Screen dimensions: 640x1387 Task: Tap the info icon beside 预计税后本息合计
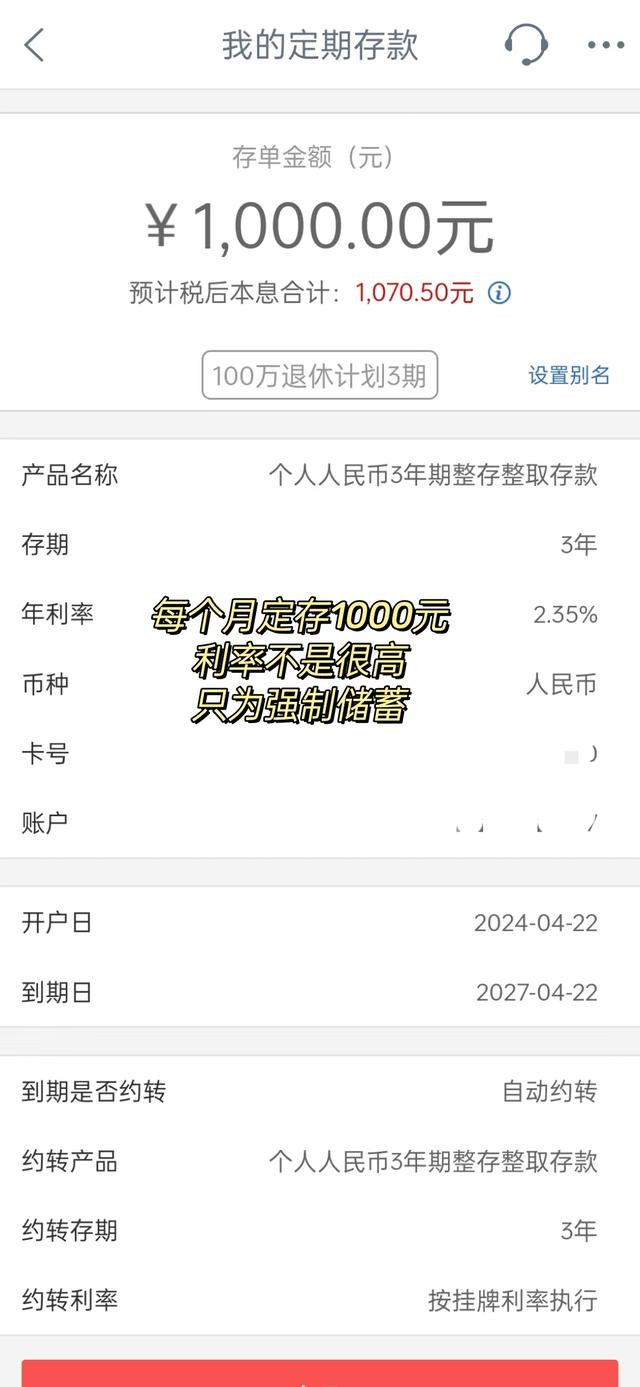499,293
